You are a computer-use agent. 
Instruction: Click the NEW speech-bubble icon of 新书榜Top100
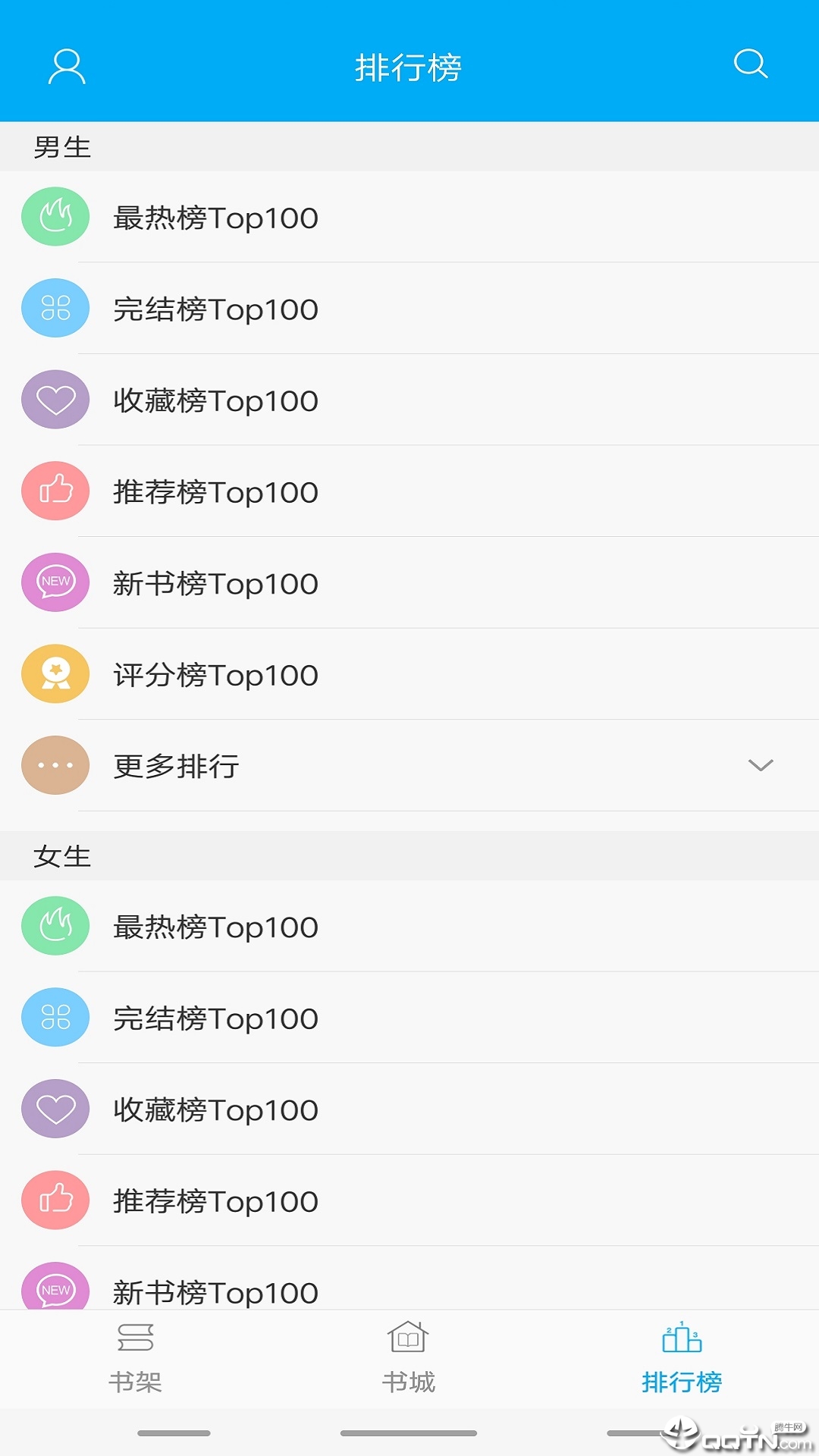click(x=55, y=582)
